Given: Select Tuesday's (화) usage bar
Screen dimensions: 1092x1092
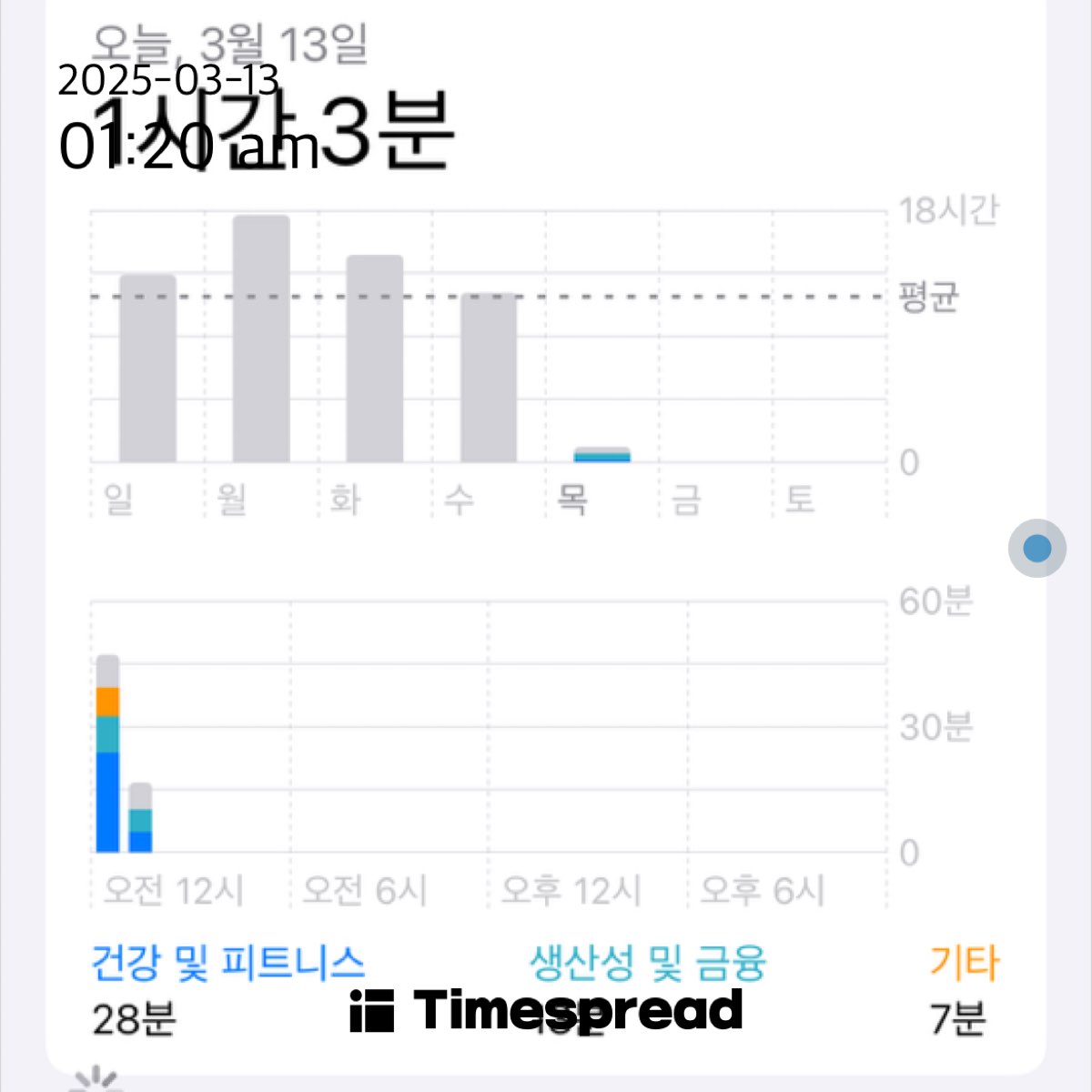Looking at the screenshot, I should 375,359.
